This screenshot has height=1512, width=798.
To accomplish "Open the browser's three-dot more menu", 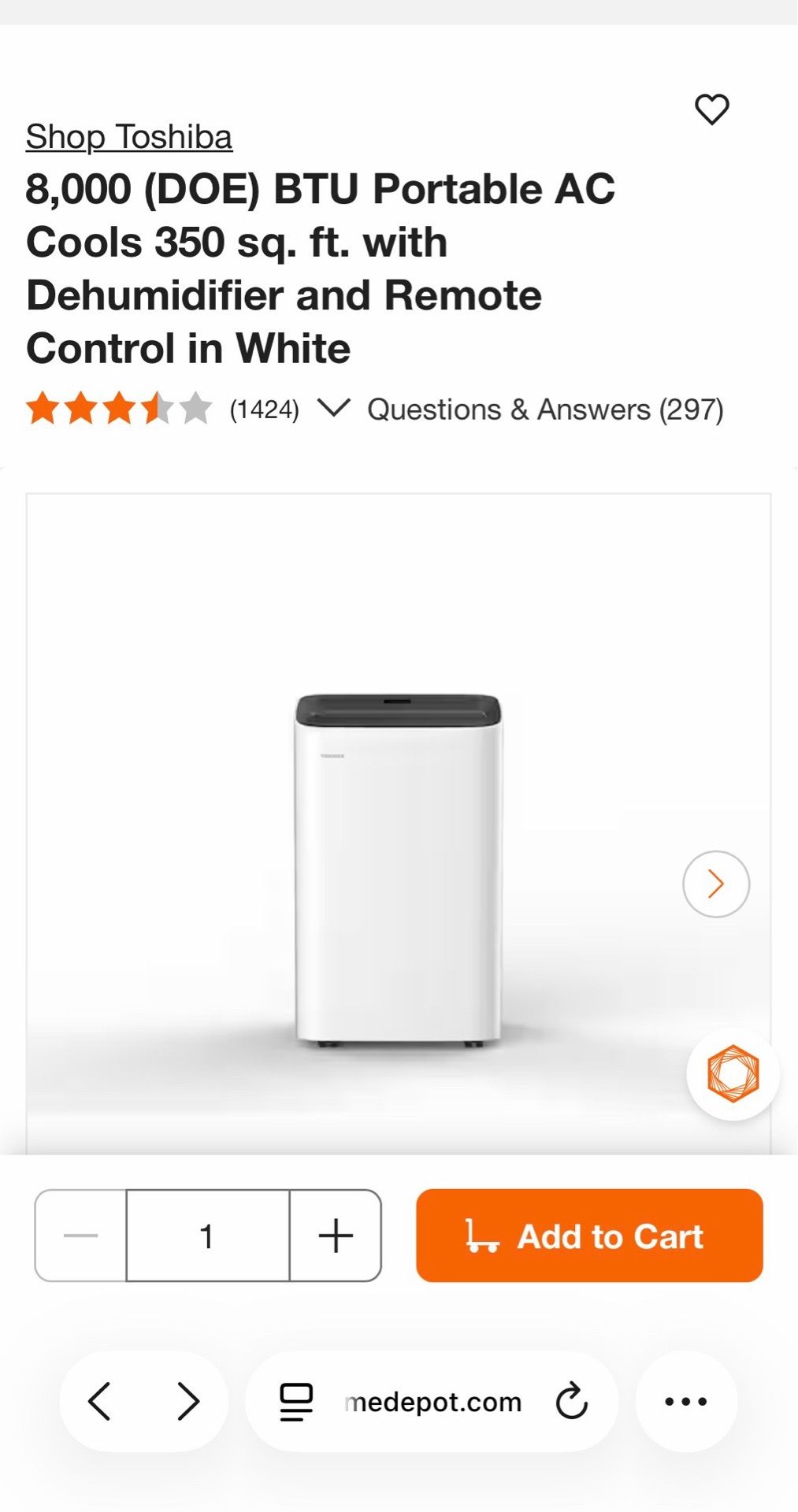I will [686, 1401].
